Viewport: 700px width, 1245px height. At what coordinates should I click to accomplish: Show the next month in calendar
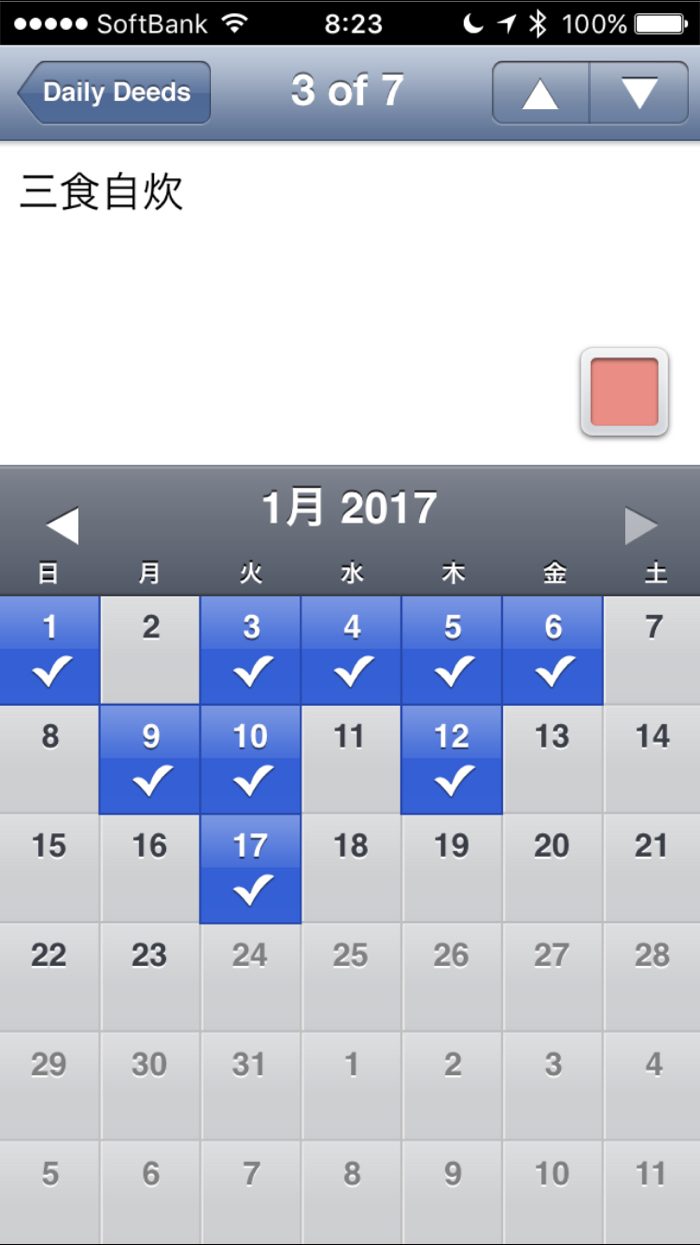point(641,526)
